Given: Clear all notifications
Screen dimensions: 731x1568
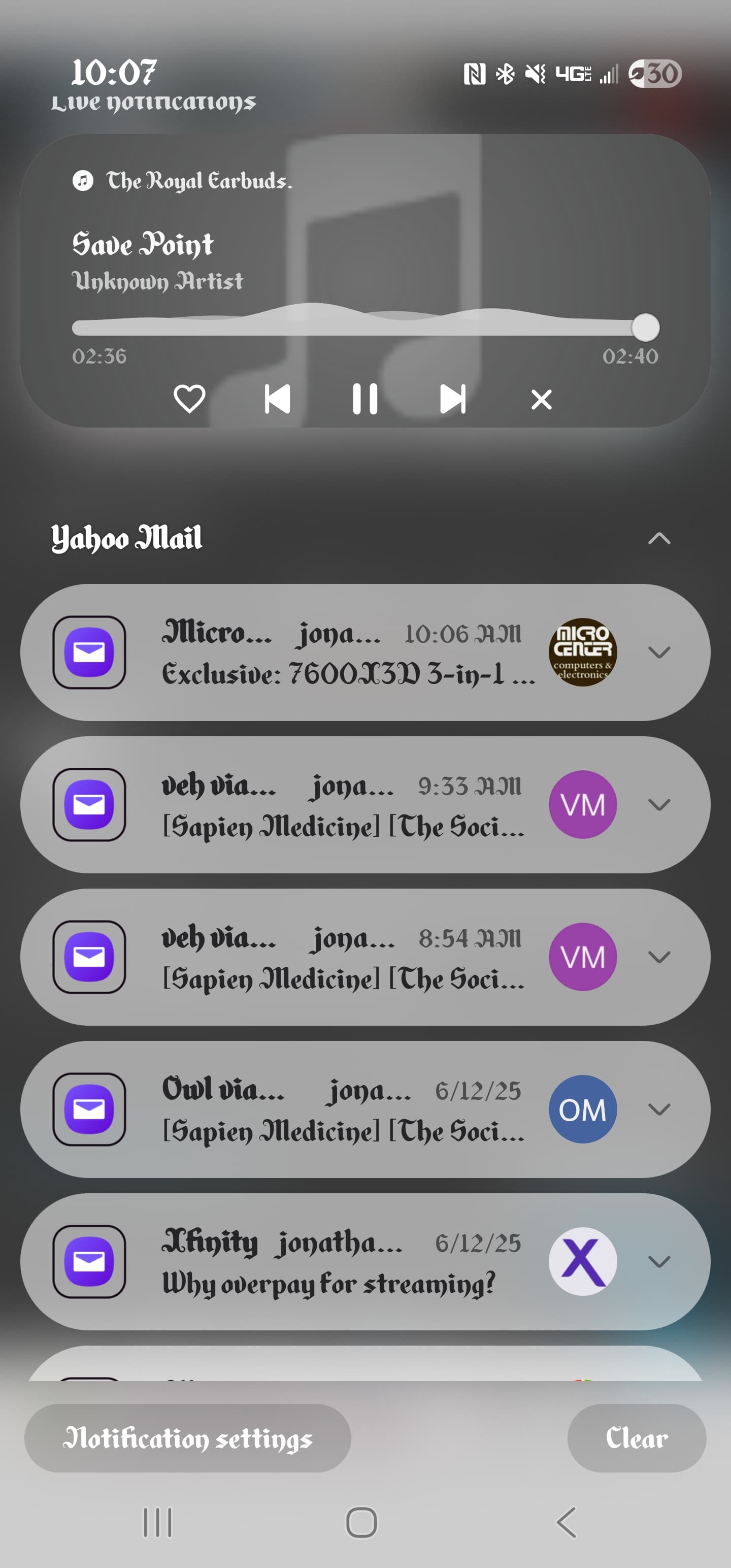Looking at the screenshot, I should tap(637, 1439).
